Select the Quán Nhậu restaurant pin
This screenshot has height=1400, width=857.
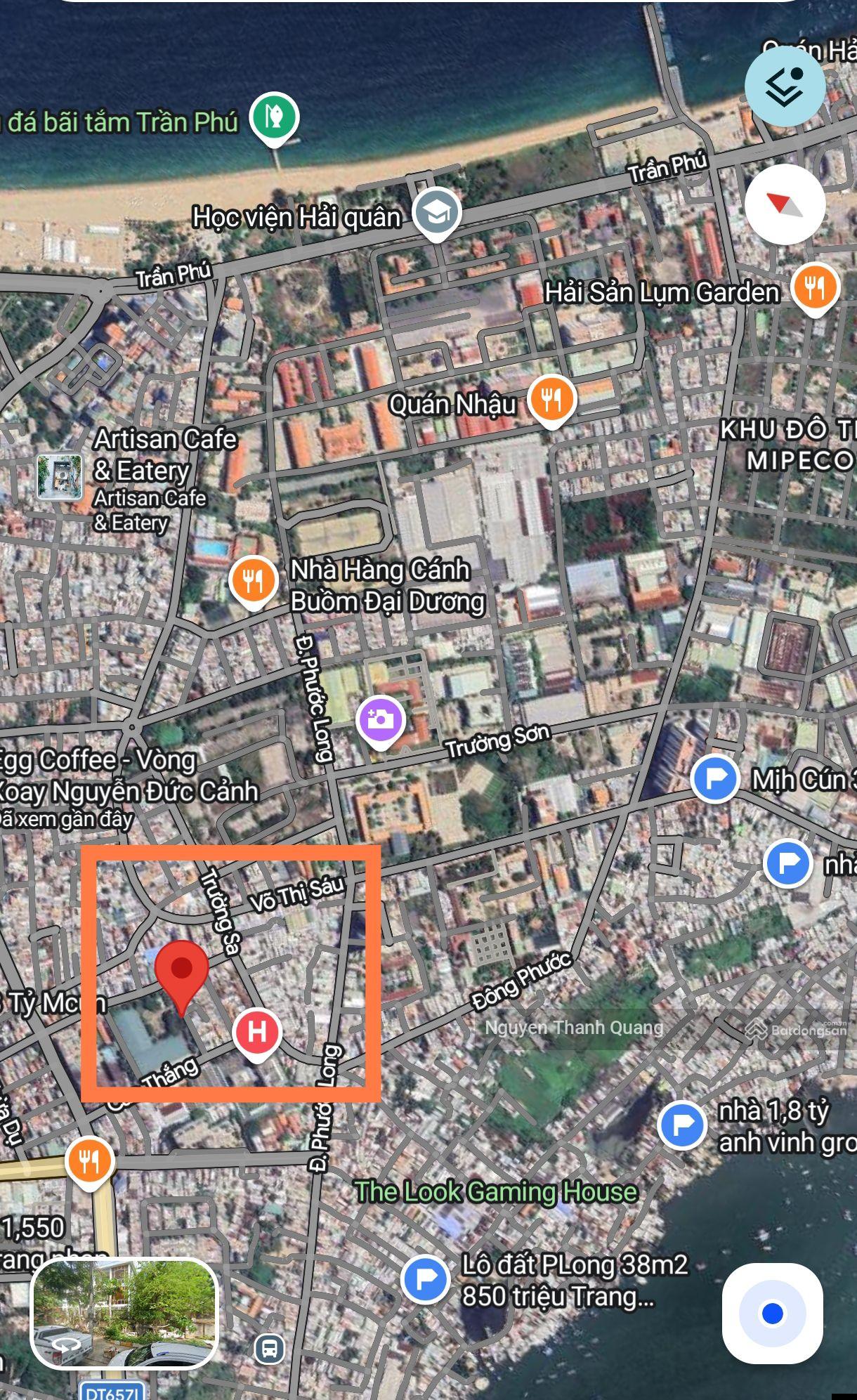[x=552, y=399]
